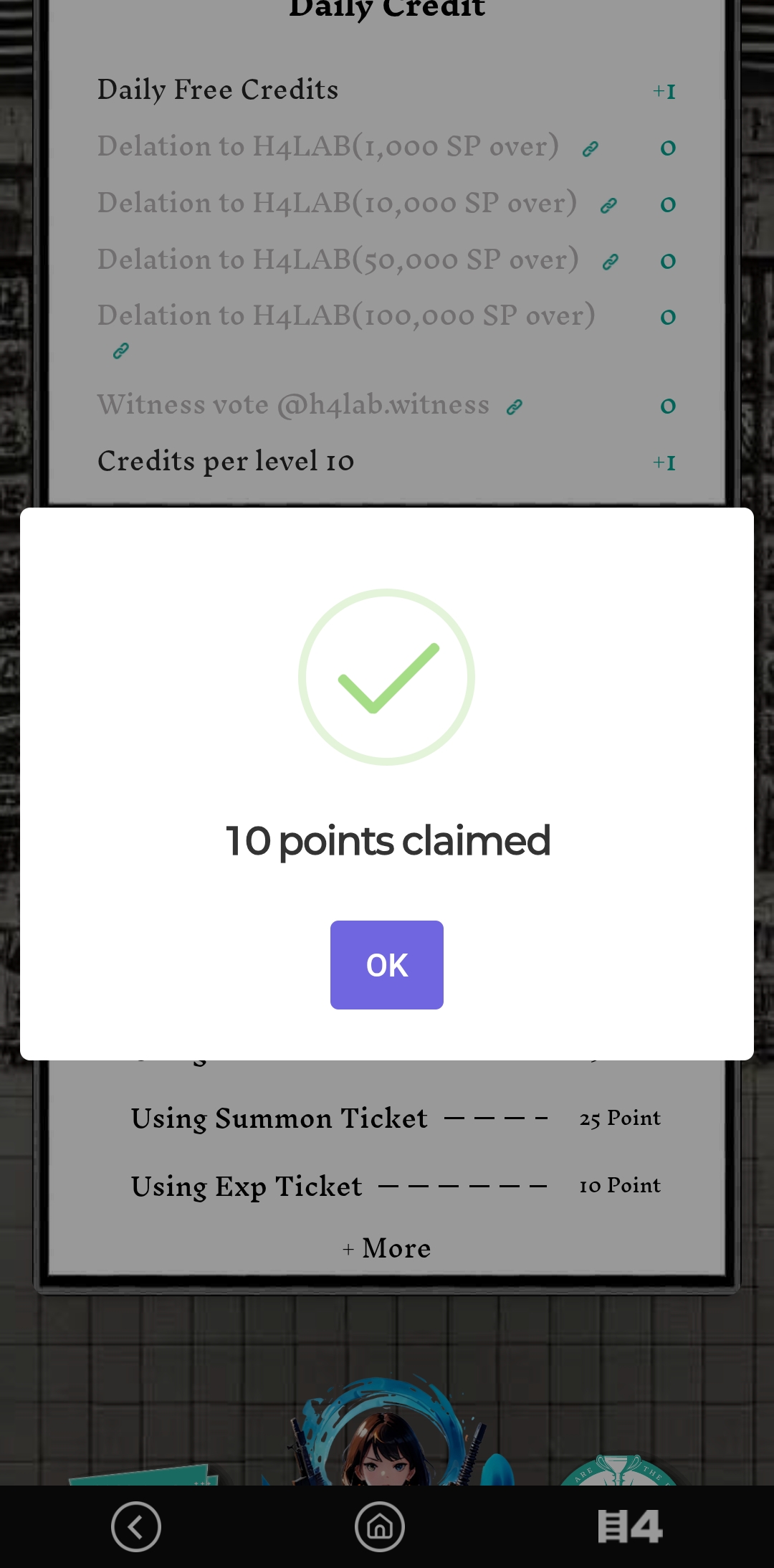Open the H4 logo menu in bottom bar
774x1568 pixels.
630,1526
